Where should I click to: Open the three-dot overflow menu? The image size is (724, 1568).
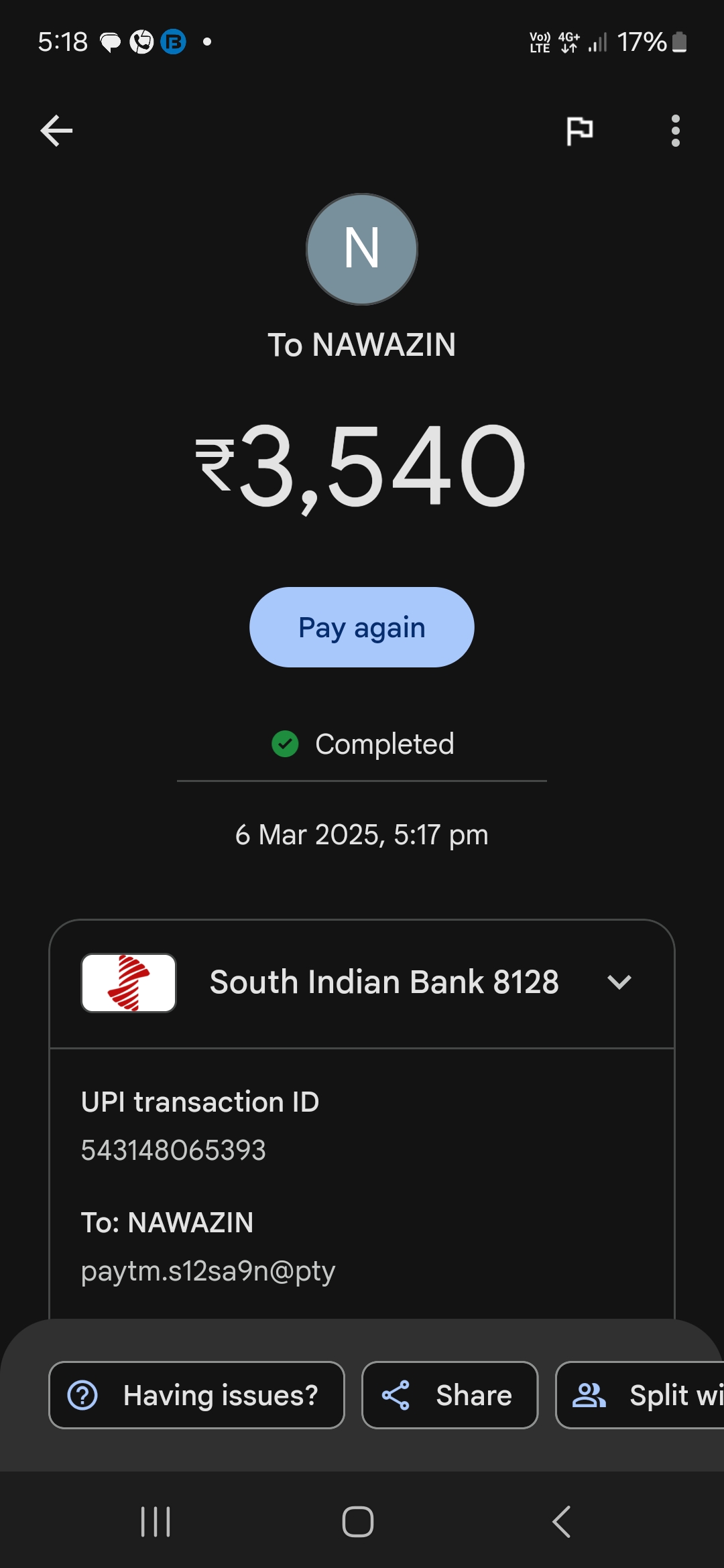pyautogui.click(x=675, y=130)
